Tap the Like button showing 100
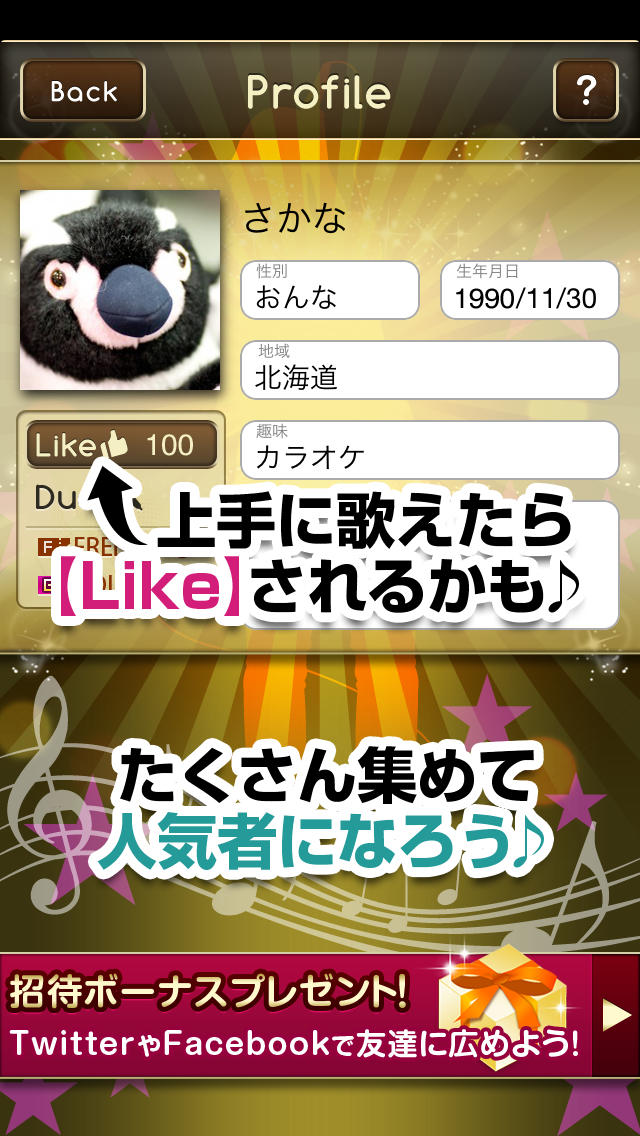 (122, 445)
